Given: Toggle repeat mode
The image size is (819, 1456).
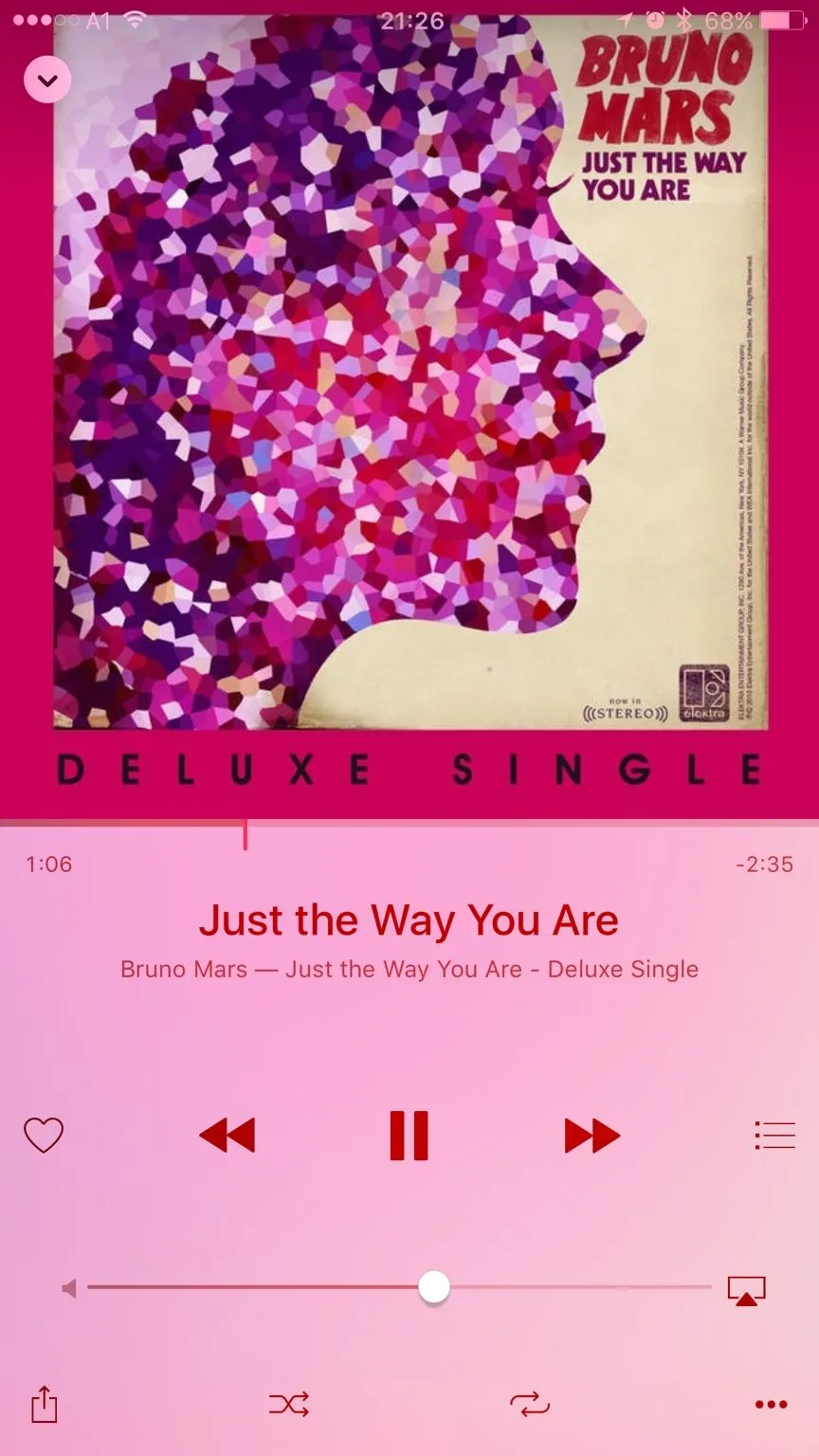Looking at the screenshot, I should pyautogui.click(x=529, y=1404).
